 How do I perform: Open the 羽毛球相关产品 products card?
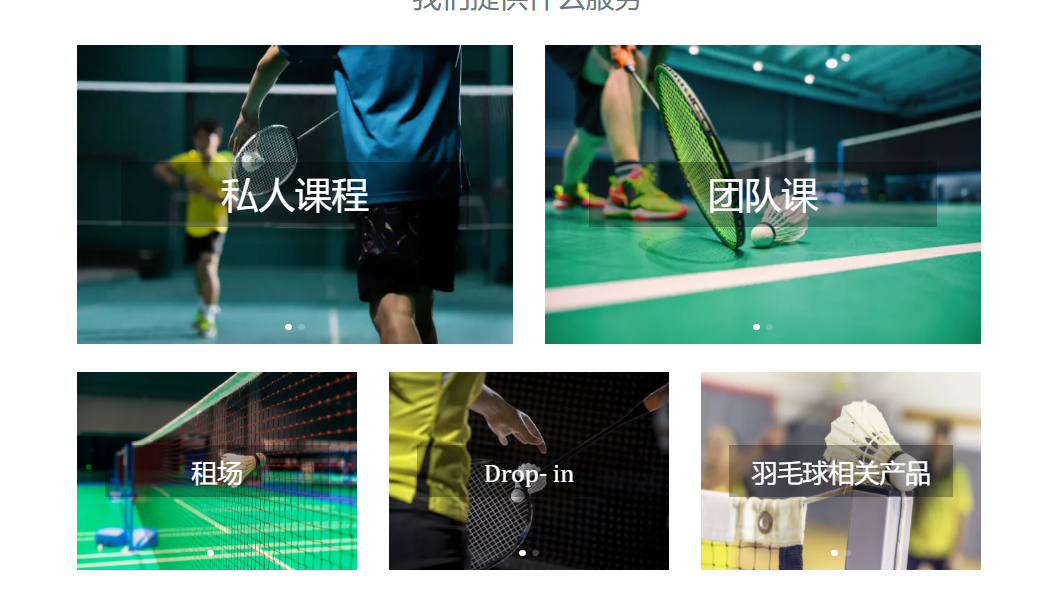(x=840, y=473)
